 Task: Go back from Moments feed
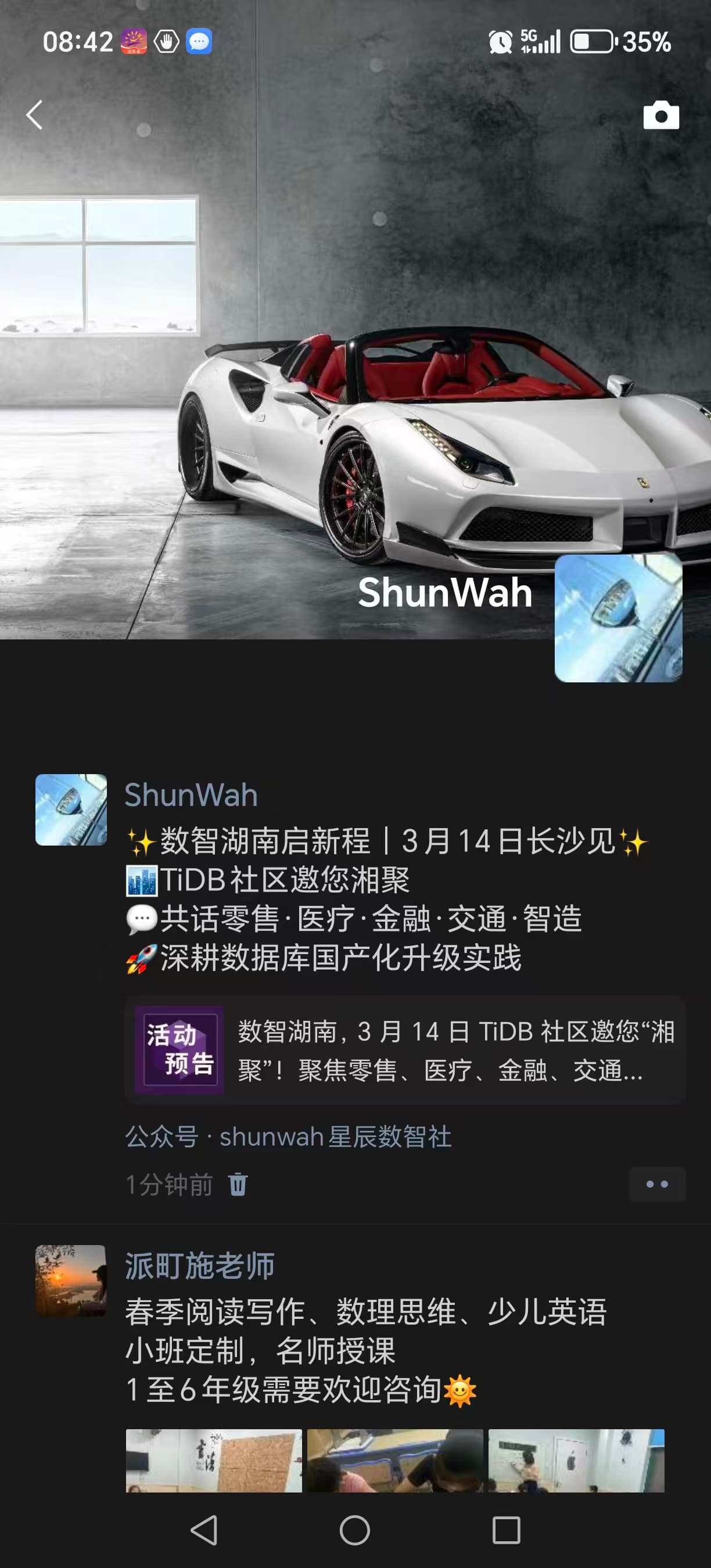(35, 114)
